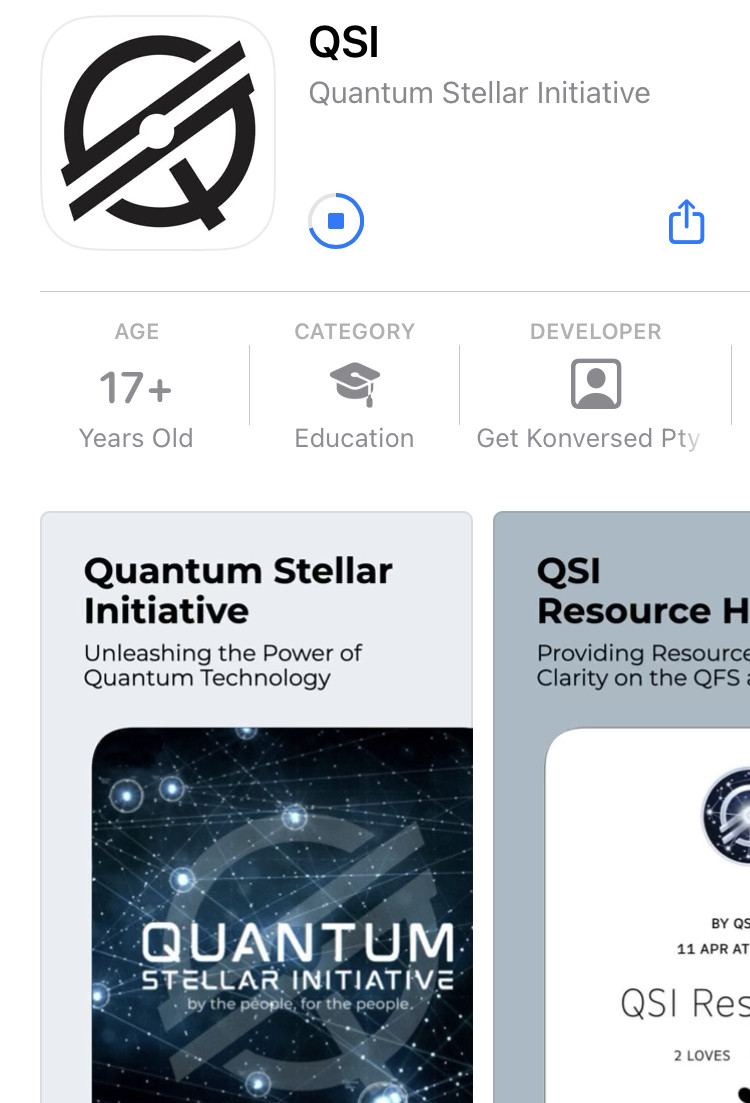View the 17+ age rating details
The width and height of the screenshot is (750, 1103).
pos(136,388)
